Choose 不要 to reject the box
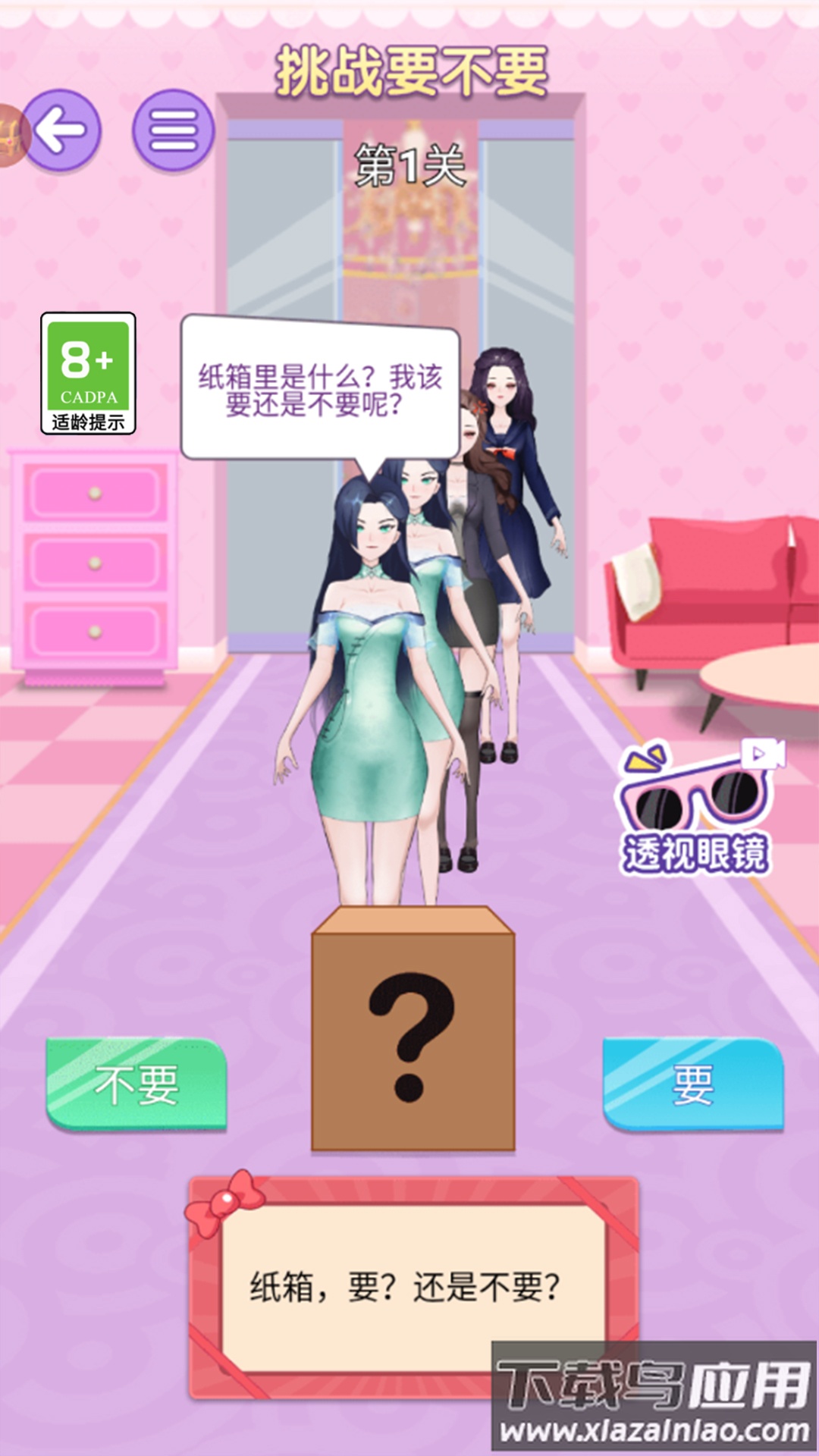819x1456 pixels. coord(136,1084)
